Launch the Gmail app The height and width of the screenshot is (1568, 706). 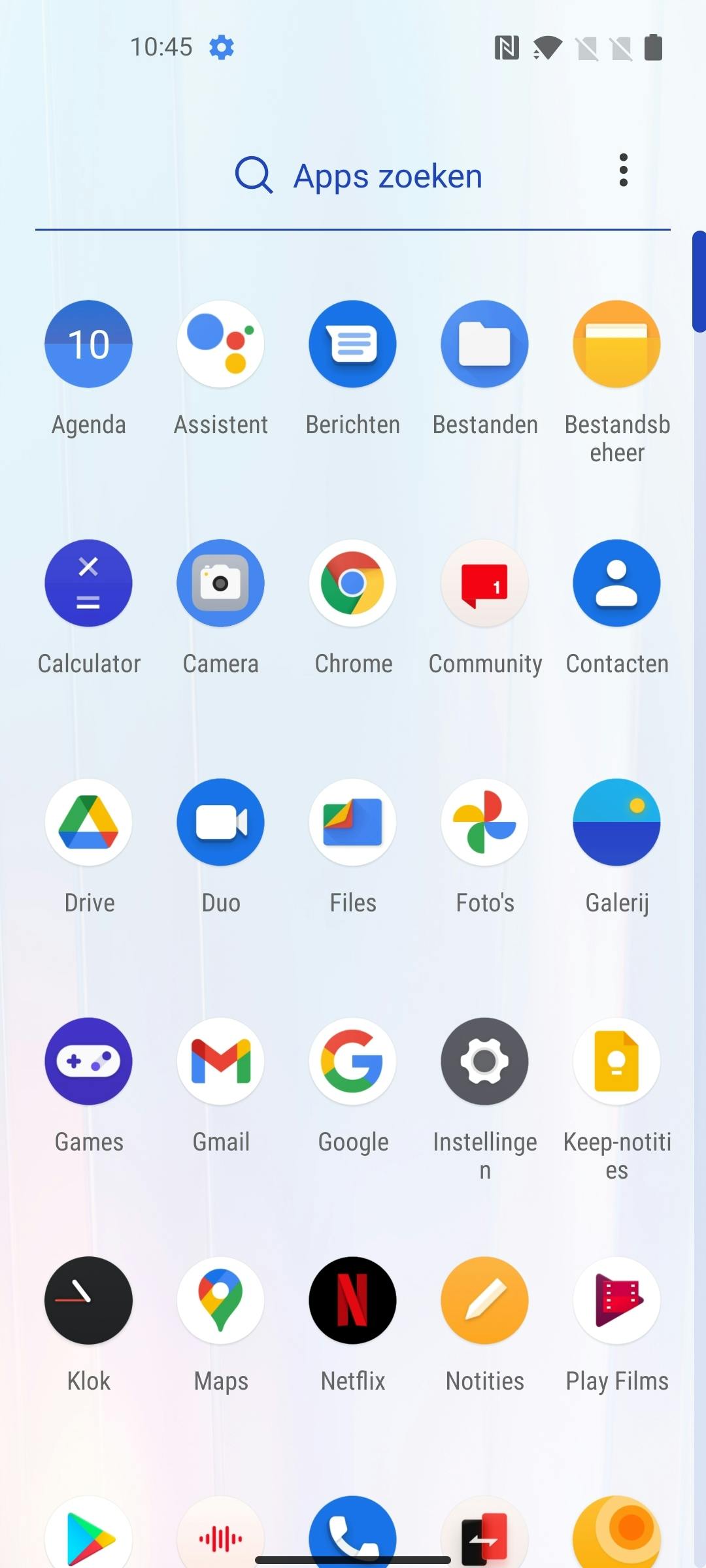tap(221, 1062)
